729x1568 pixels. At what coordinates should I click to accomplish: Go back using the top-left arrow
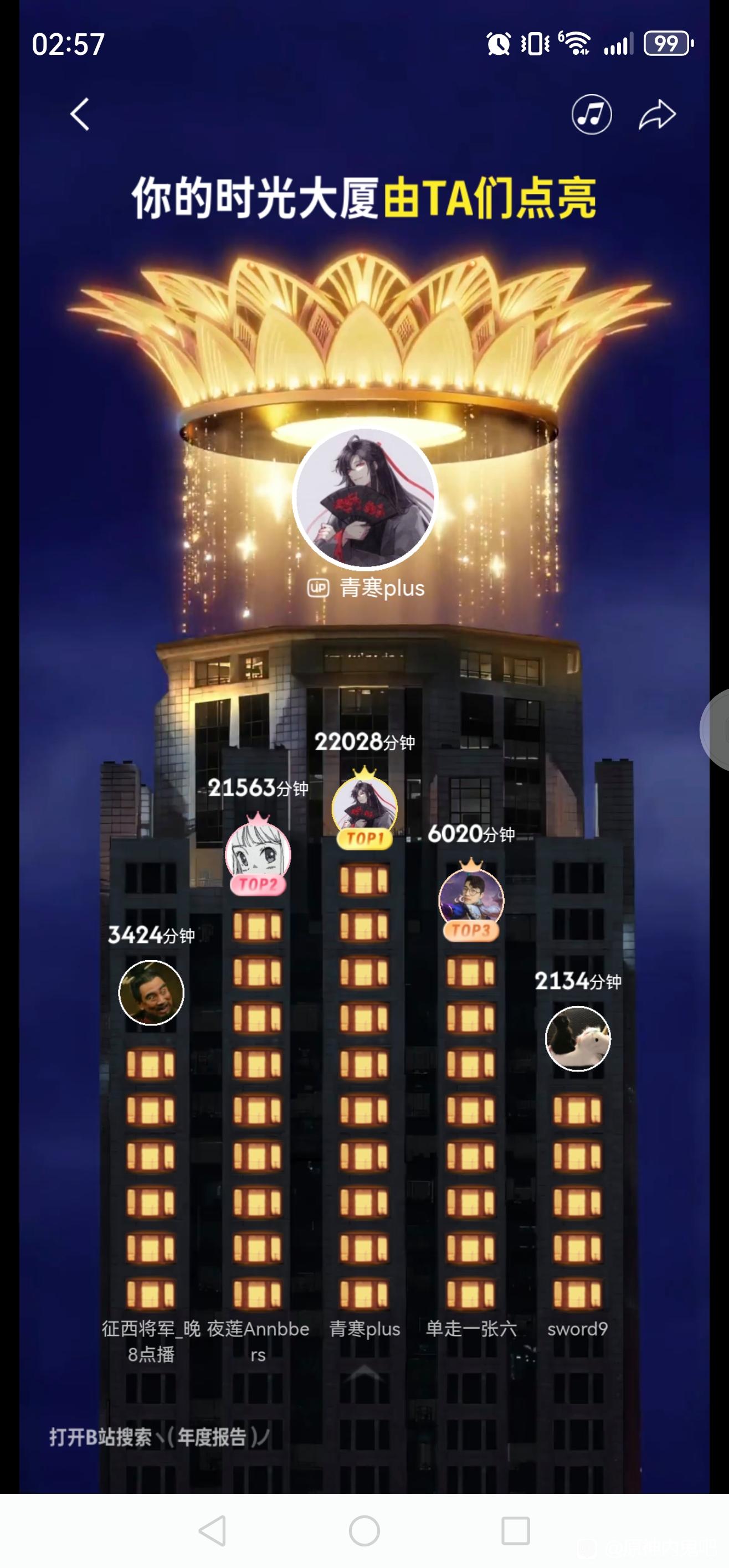tap(80, 114)
